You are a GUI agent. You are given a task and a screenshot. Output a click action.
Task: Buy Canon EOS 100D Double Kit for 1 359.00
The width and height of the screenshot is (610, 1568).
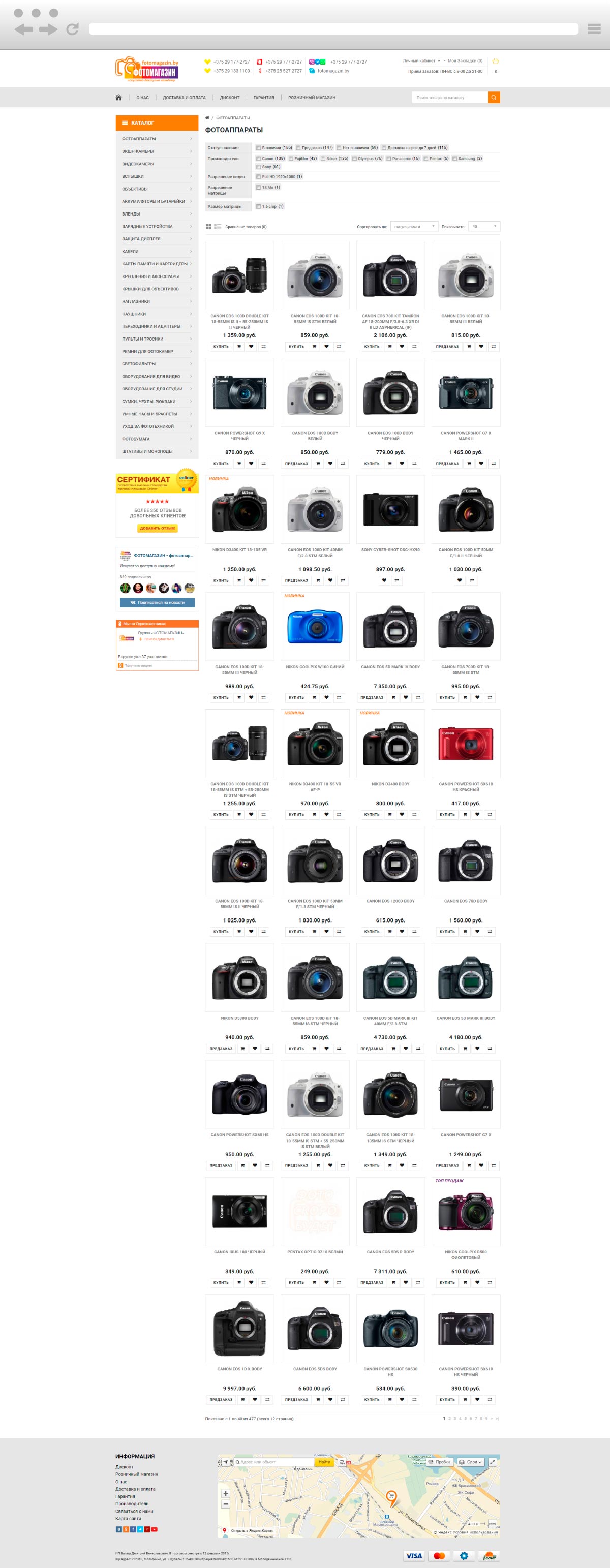pyautogui.click(x=221, y=346)
